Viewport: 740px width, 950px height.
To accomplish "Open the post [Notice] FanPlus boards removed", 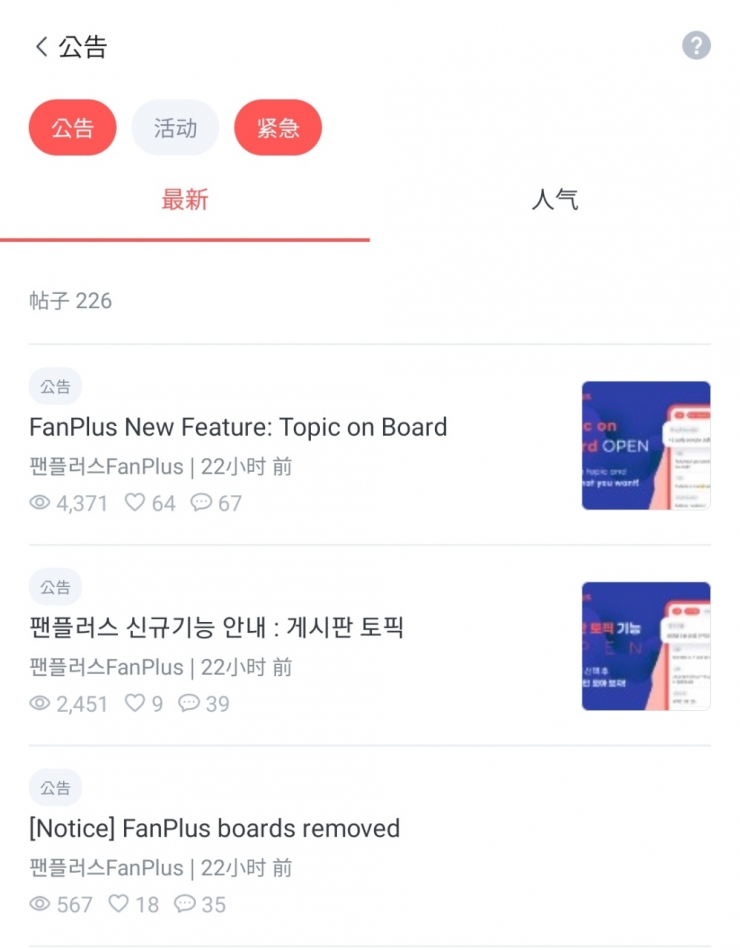I will pyautogui.click(x=214, y=828).
